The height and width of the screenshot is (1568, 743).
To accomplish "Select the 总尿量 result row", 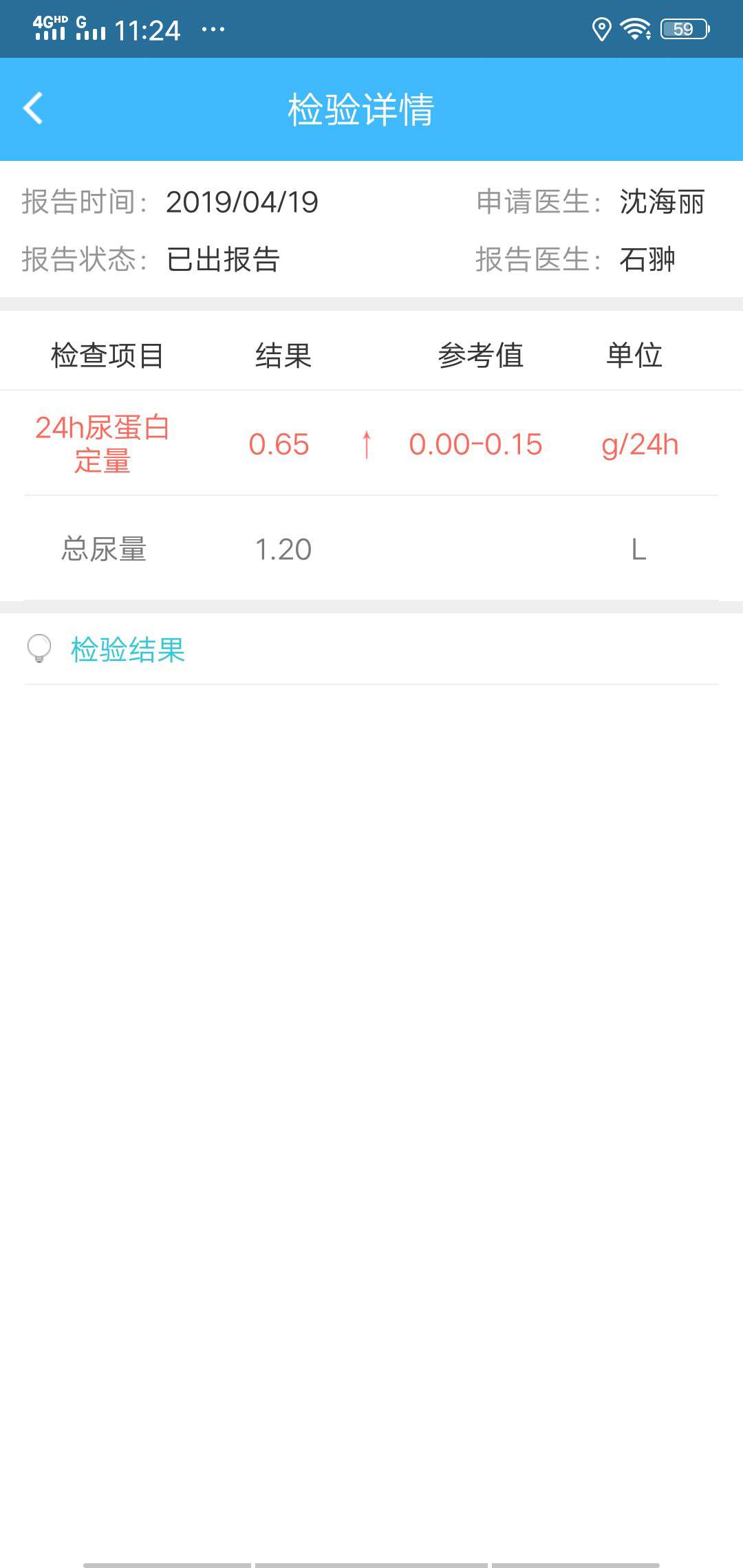I will [371, 548].
